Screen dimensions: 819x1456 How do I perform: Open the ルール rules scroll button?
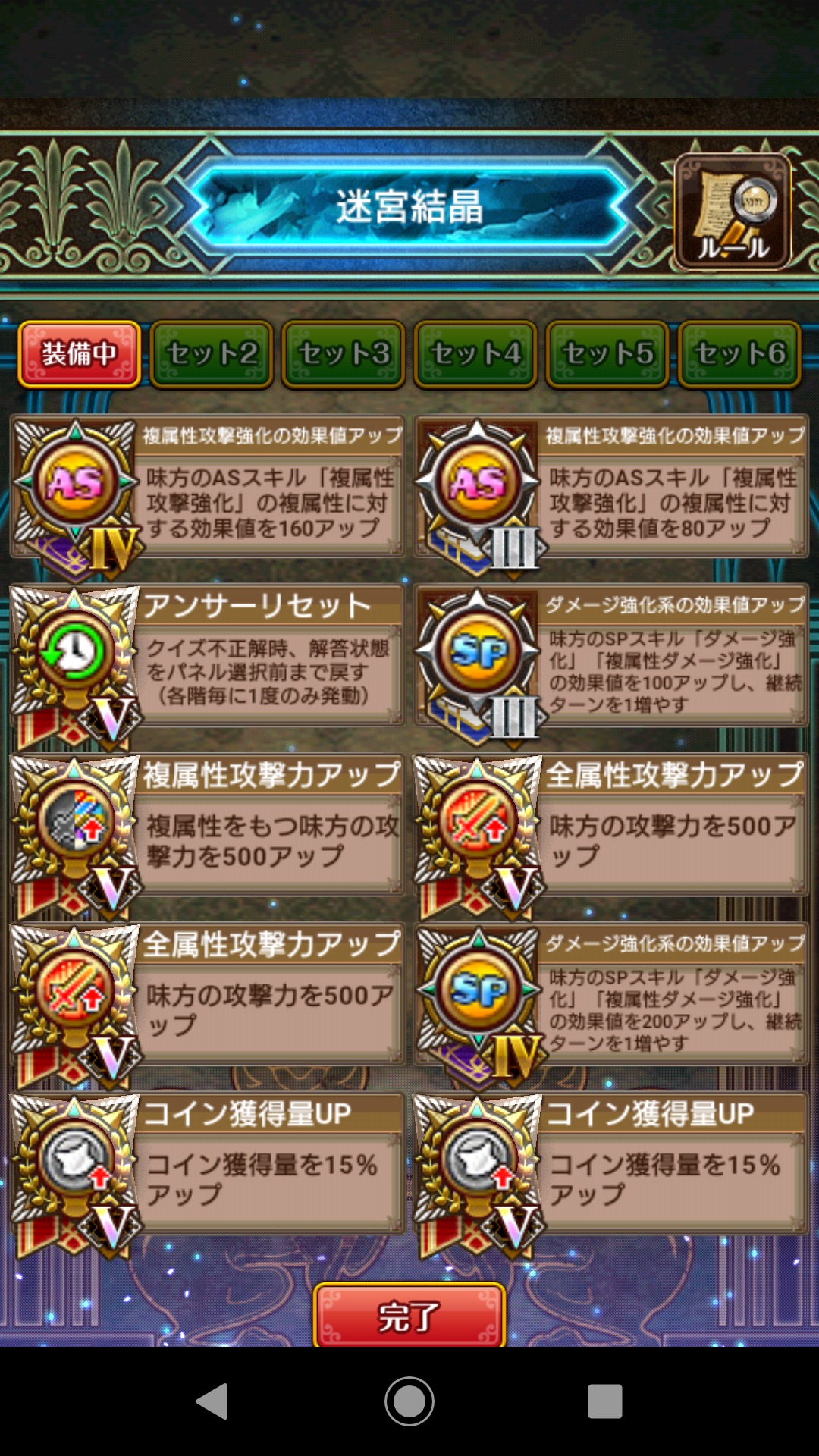(733, 212)
